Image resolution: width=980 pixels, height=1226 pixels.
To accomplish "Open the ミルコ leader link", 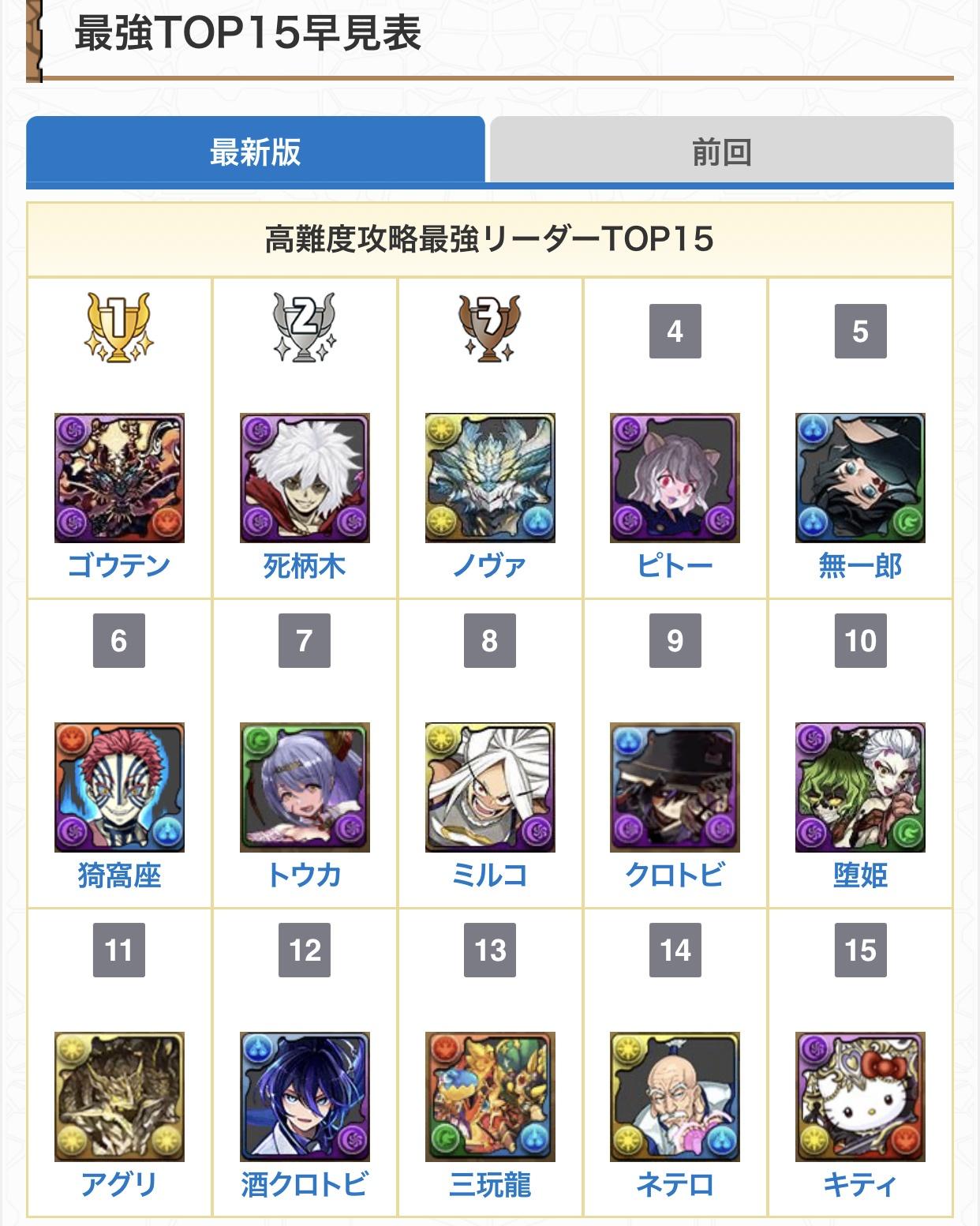I will 489,874.
